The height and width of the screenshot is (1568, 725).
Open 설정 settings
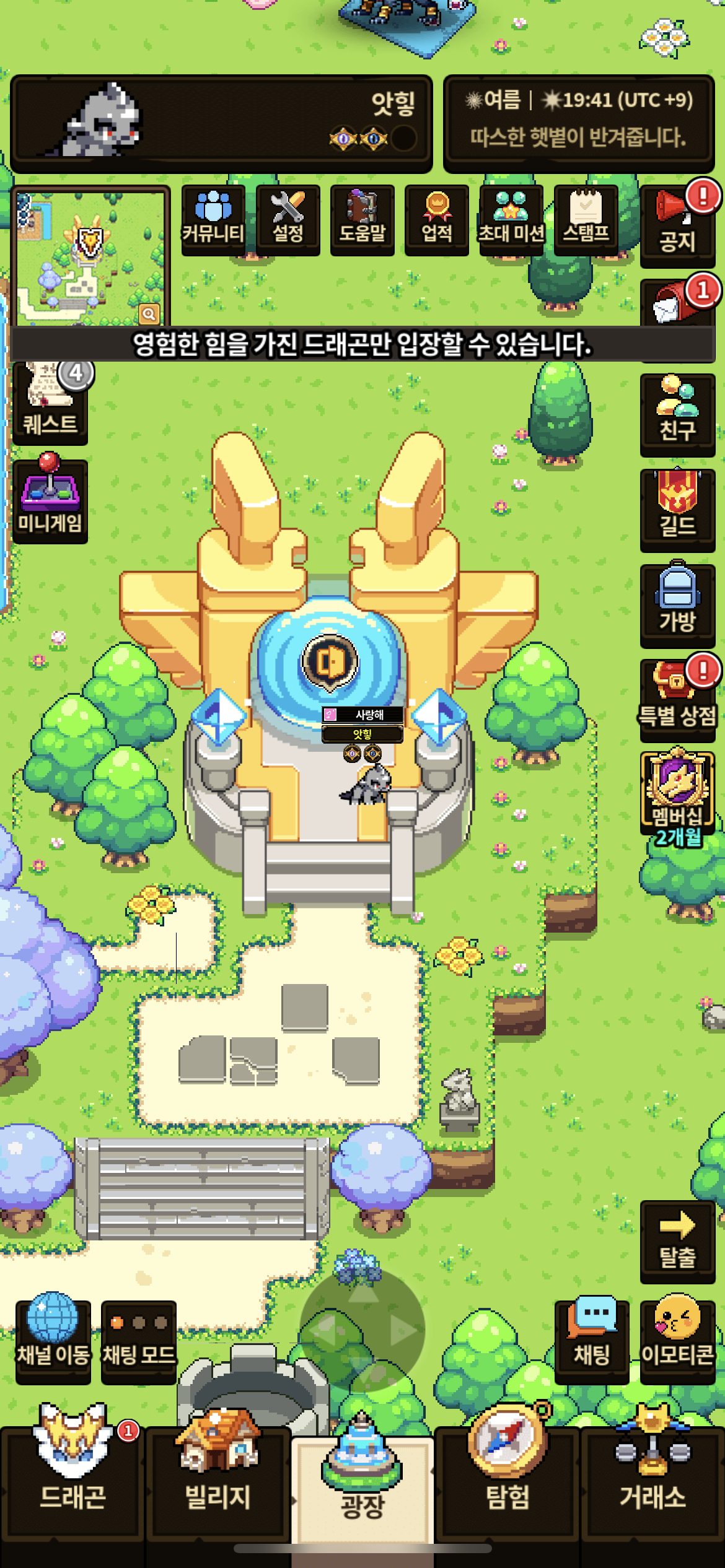pyautogui.click(x=288, y=219)
